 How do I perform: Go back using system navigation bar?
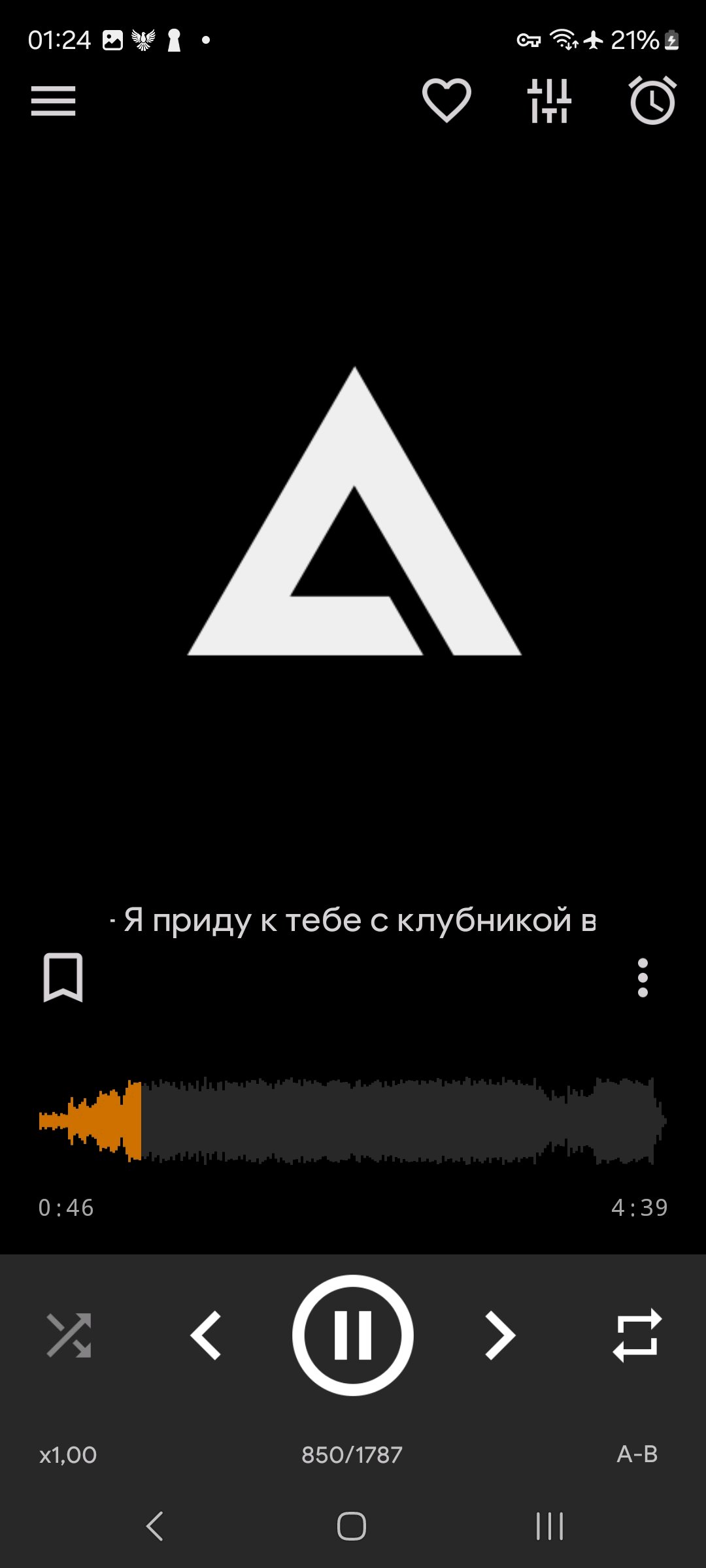click(x=155, y=1526)
